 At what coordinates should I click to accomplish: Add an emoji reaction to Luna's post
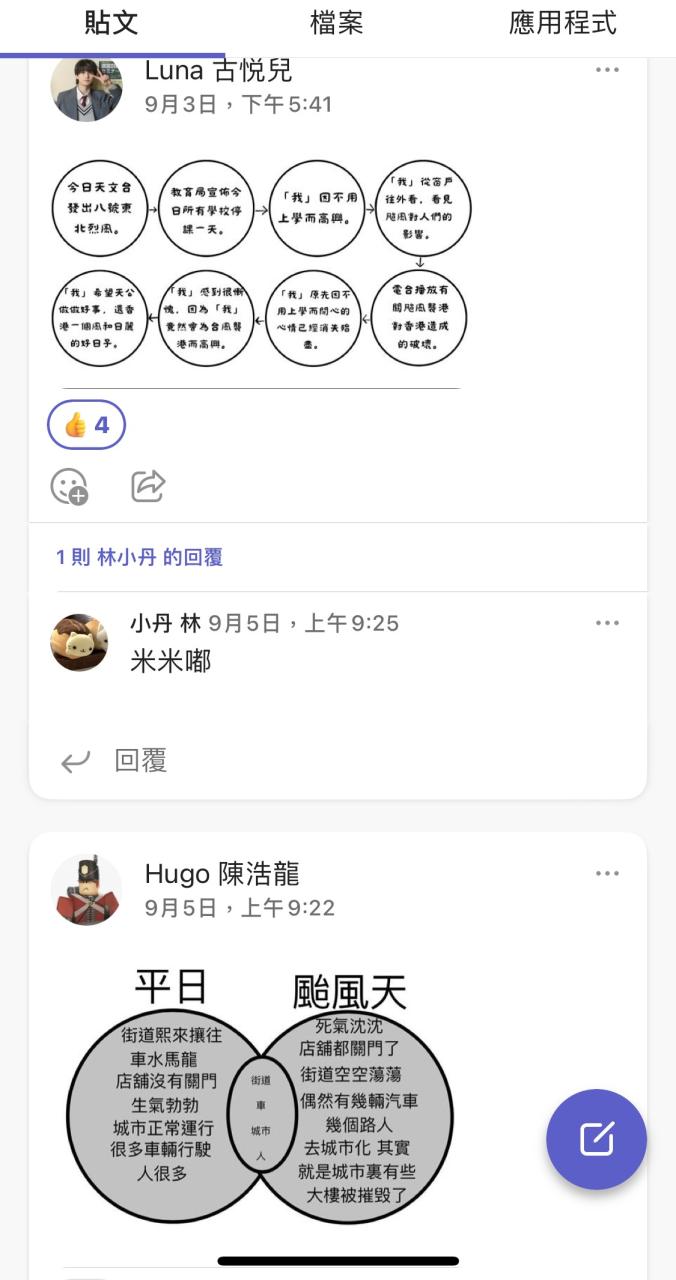(70, 487)
